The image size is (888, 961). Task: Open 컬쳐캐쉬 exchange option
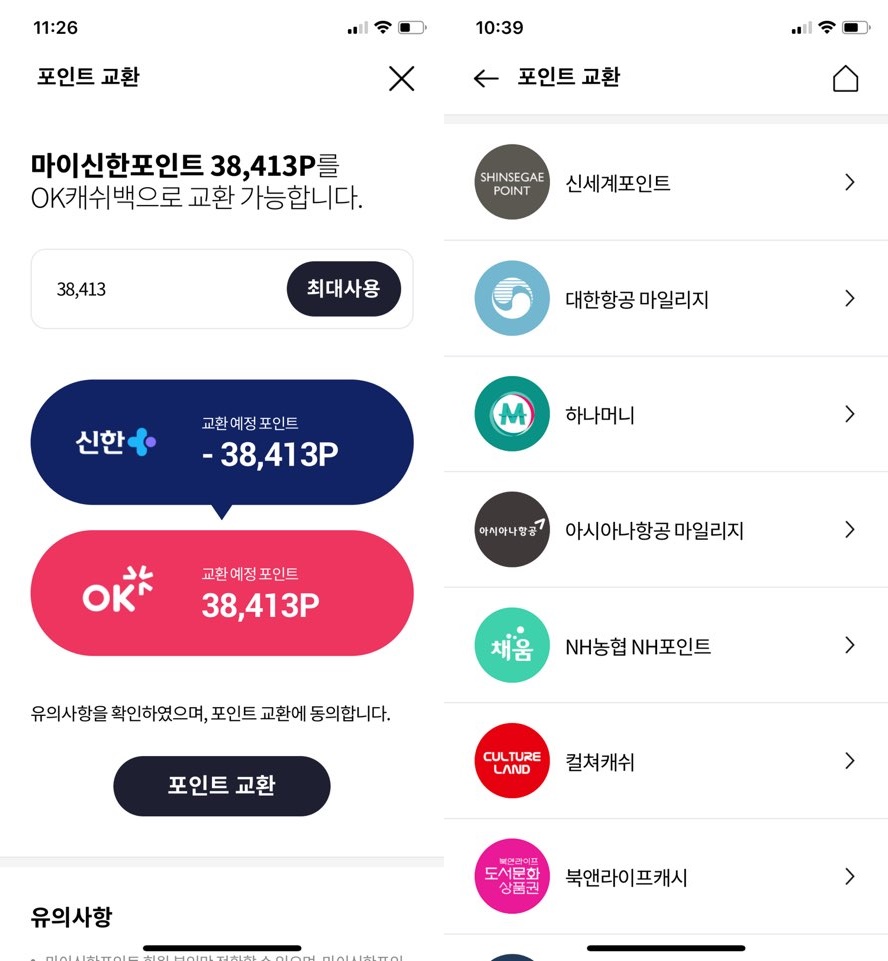coord(665,762)
